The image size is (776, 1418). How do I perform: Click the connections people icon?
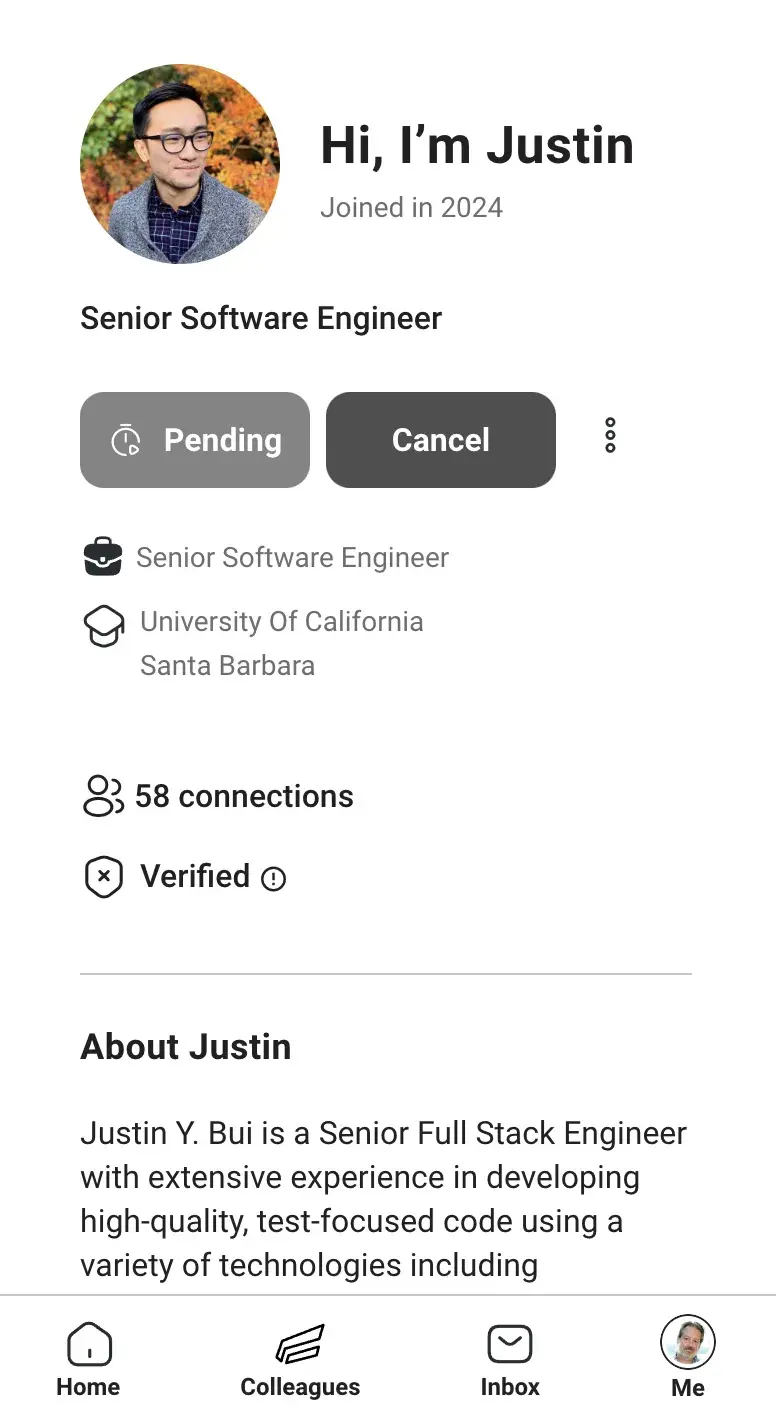coord(103,796)
